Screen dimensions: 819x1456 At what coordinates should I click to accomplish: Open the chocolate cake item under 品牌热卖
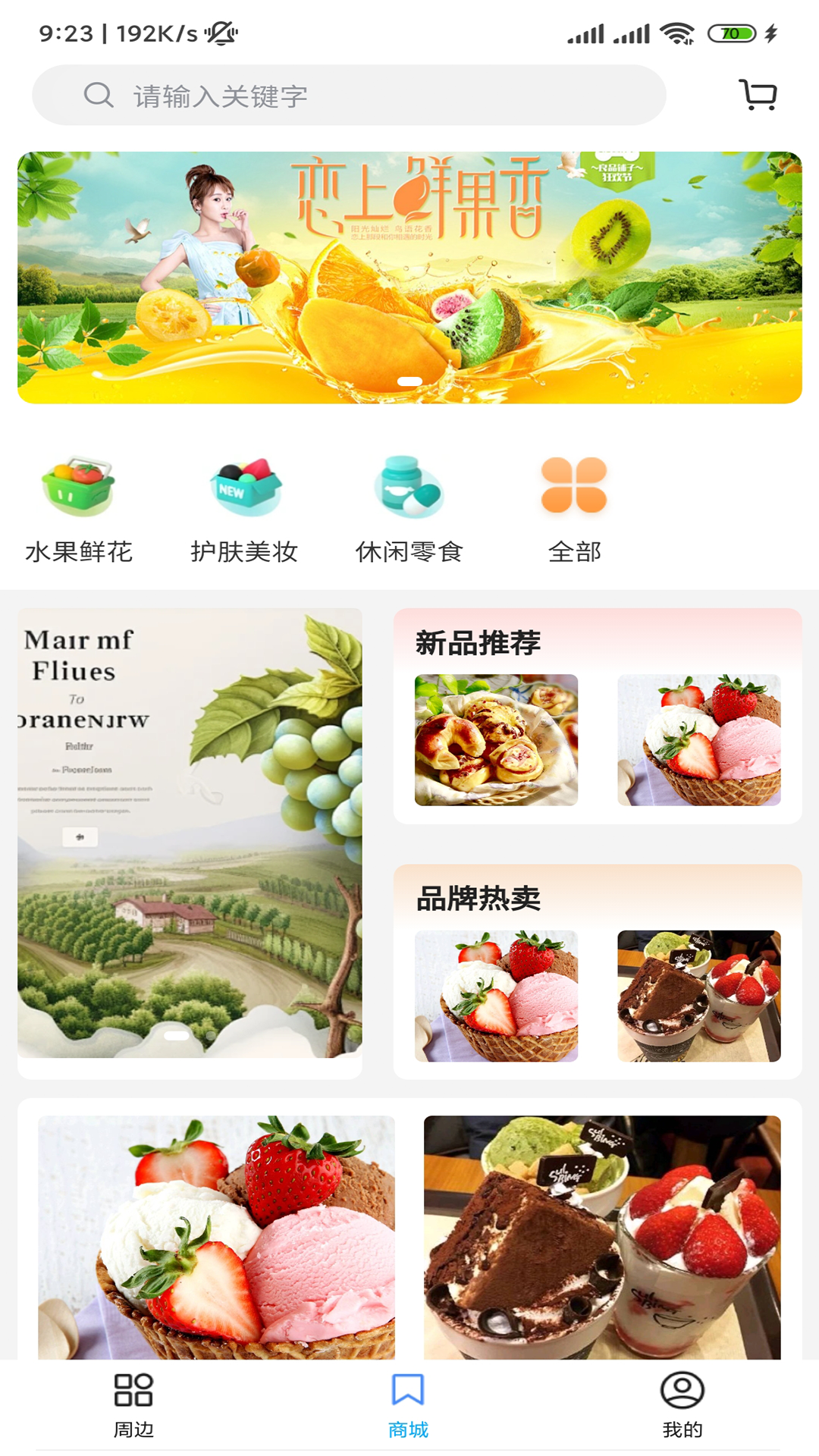(x=698, y=996)
